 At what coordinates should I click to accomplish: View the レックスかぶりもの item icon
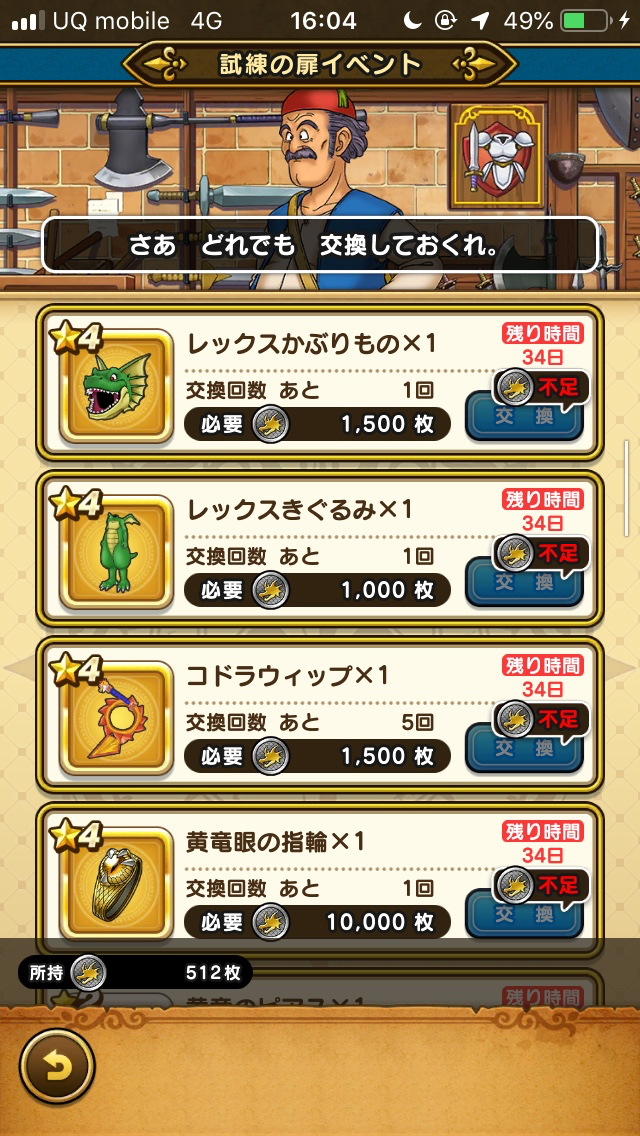(x=116, y=386)
